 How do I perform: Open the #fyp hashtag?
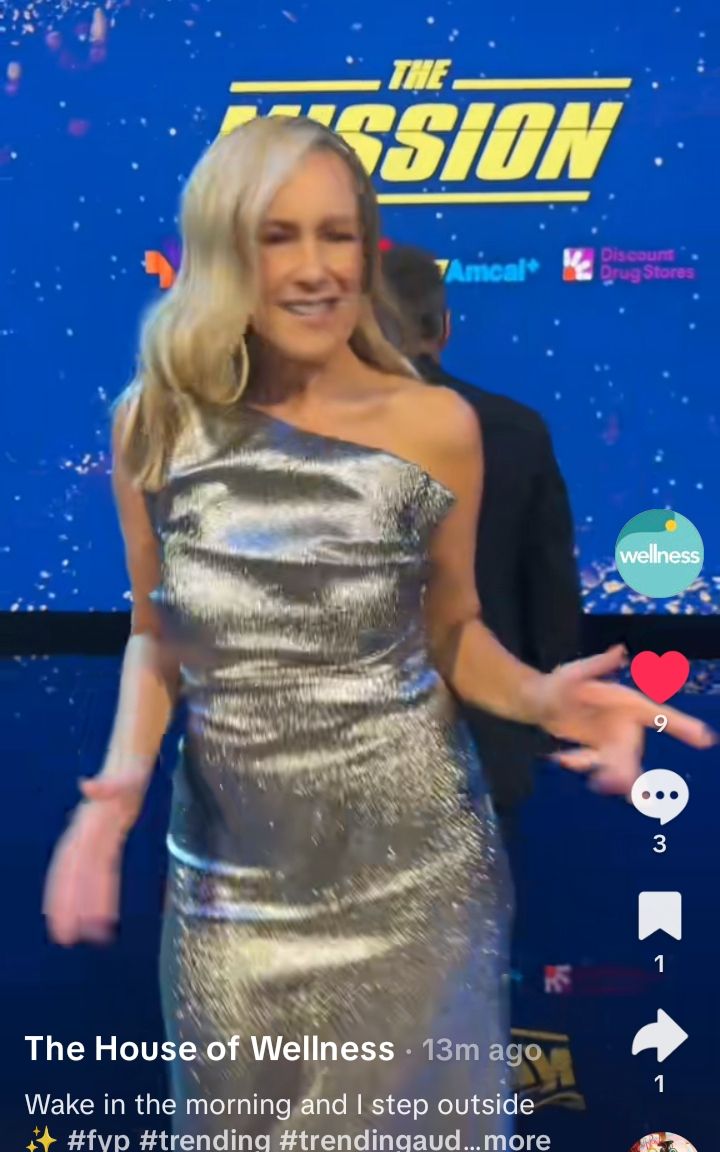98,1140
